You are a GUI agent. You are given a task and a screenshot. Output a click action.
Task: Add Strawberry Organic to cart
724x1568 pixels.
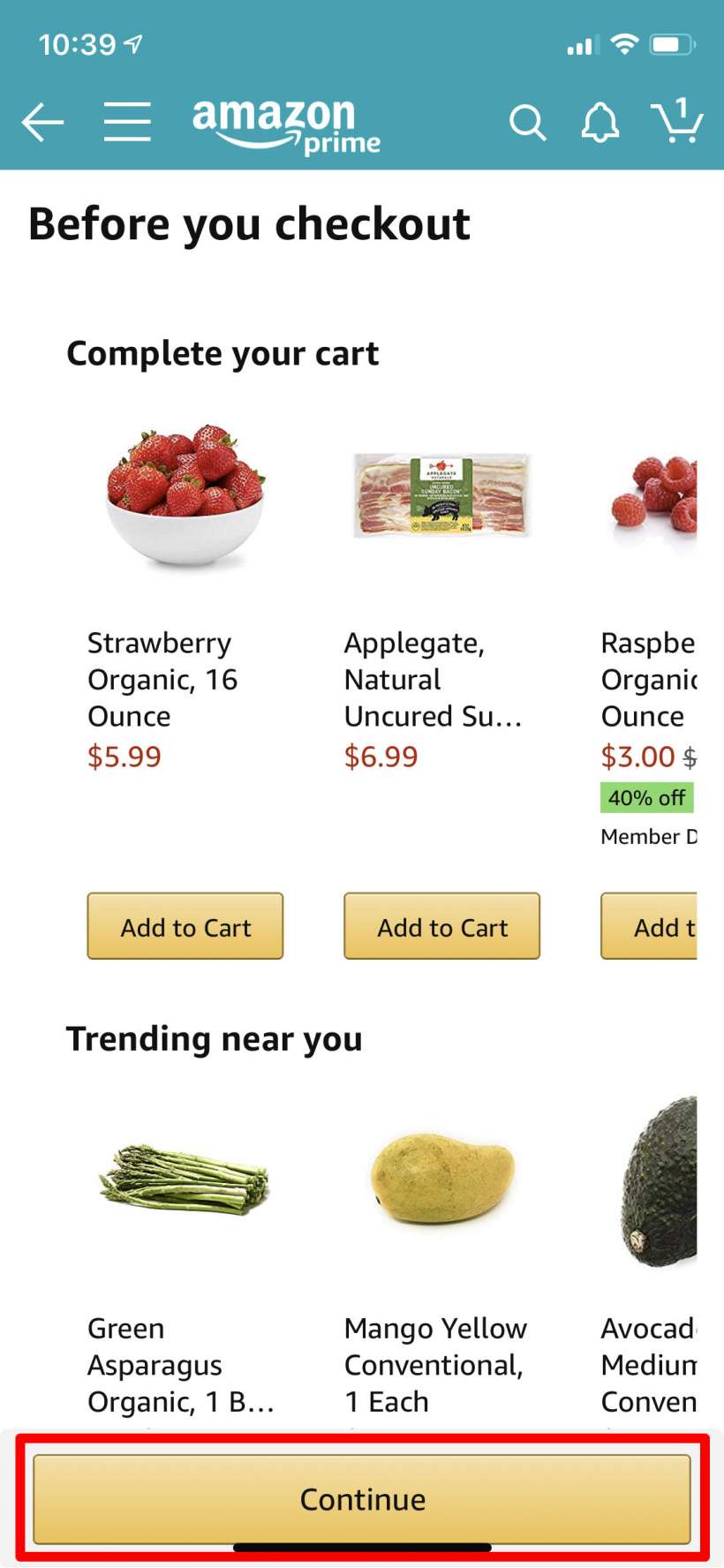(x=185, y=926)
